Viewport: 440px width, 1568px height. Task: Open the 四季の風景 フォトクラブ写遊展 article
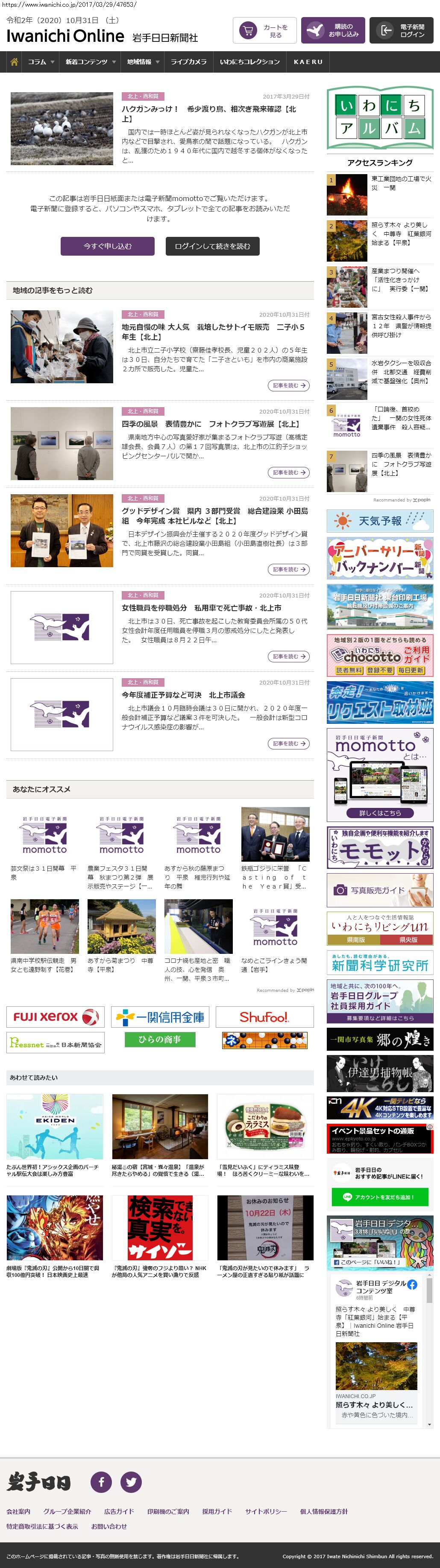click(210, 424)
